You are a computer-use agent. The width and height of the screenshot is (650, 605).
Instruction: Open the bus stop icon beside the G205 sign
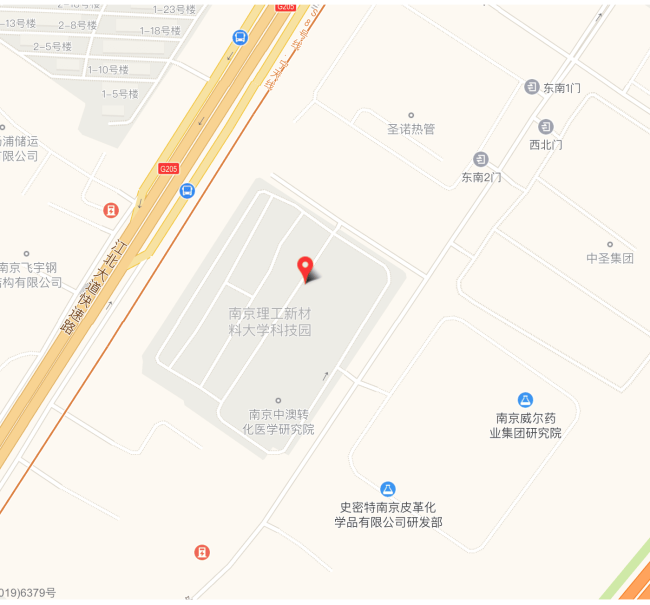tap(187, 190)
